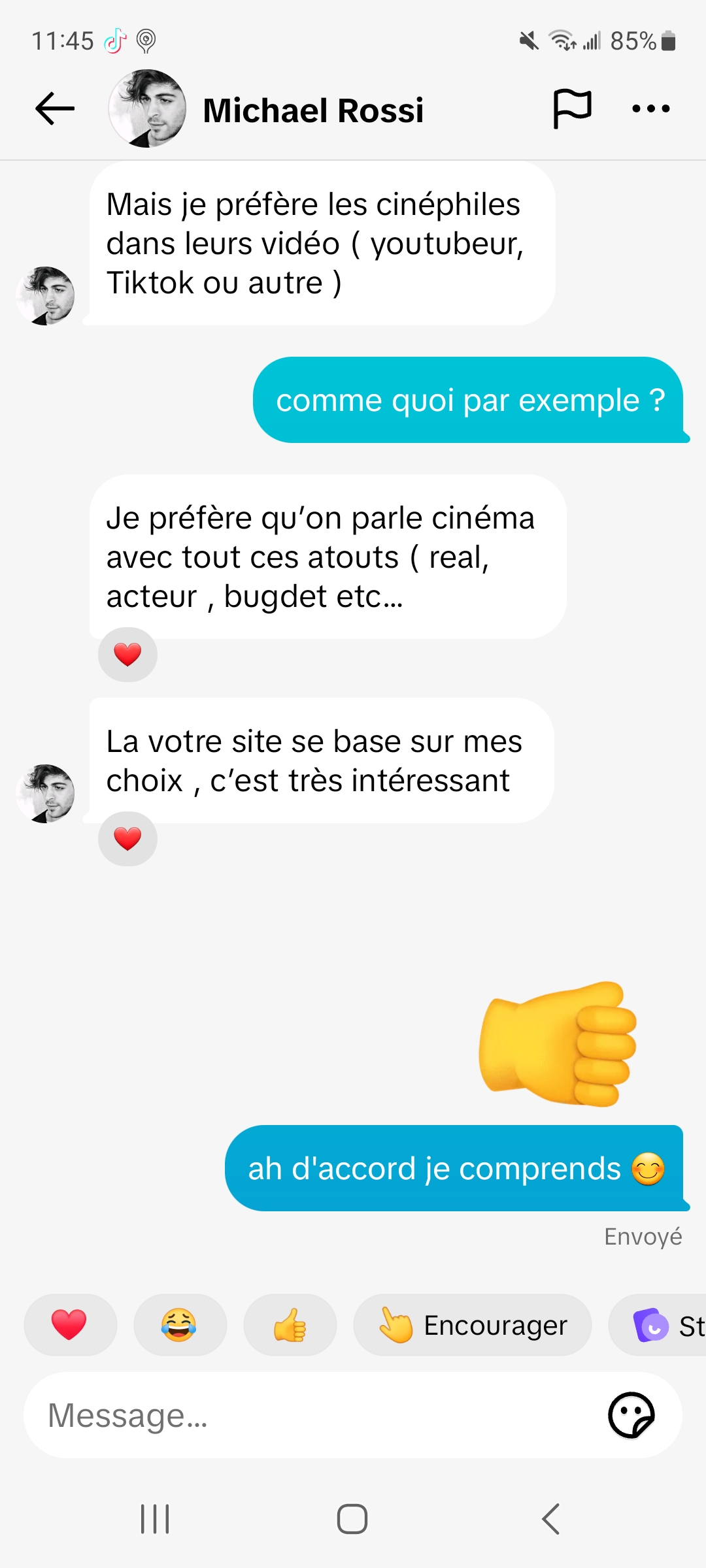Go back using the top arrow
The image size is (706, 1568).
(x=55, y=108)
